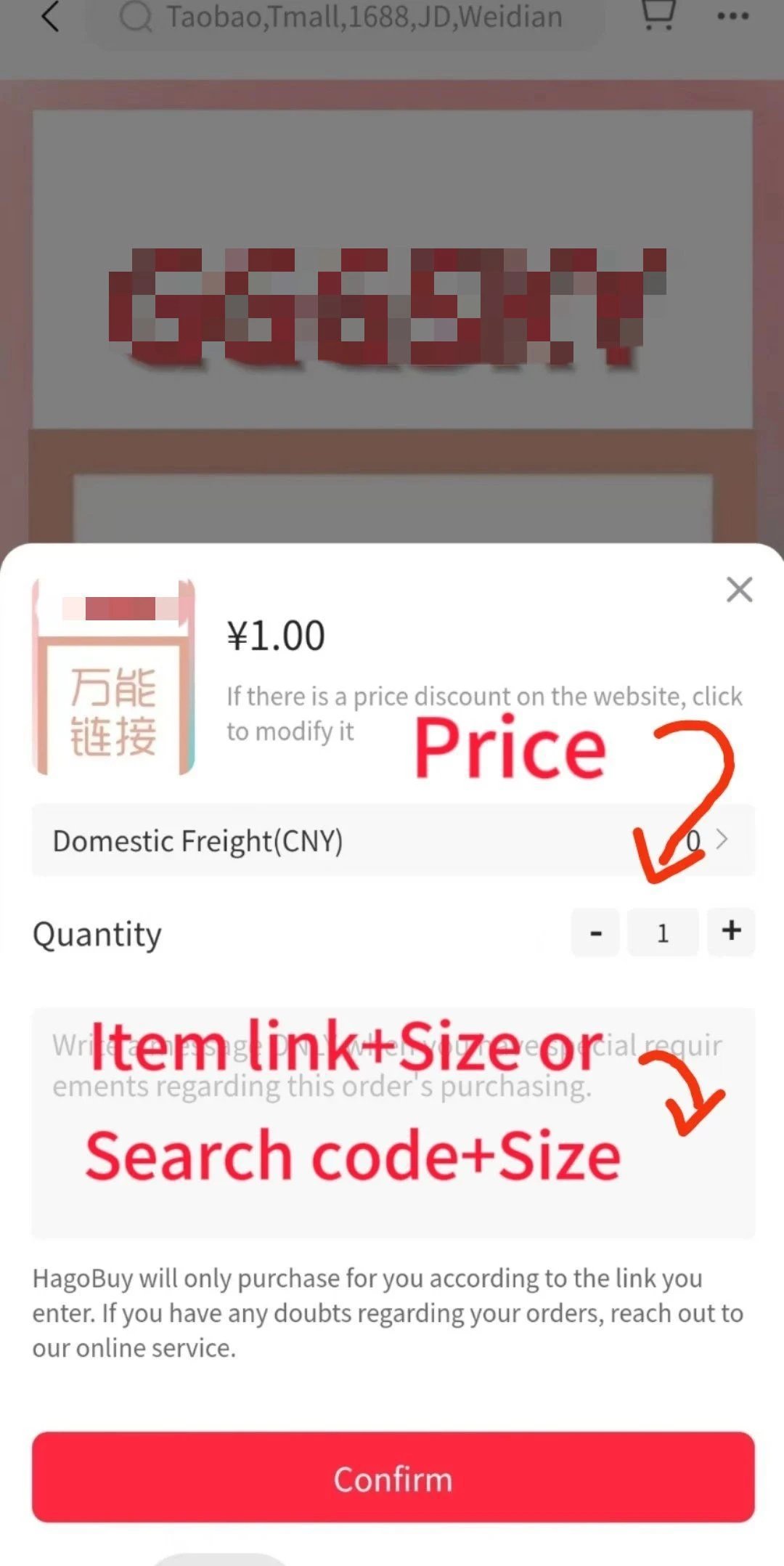Open the shopping cart

click(x=658, y=16)
